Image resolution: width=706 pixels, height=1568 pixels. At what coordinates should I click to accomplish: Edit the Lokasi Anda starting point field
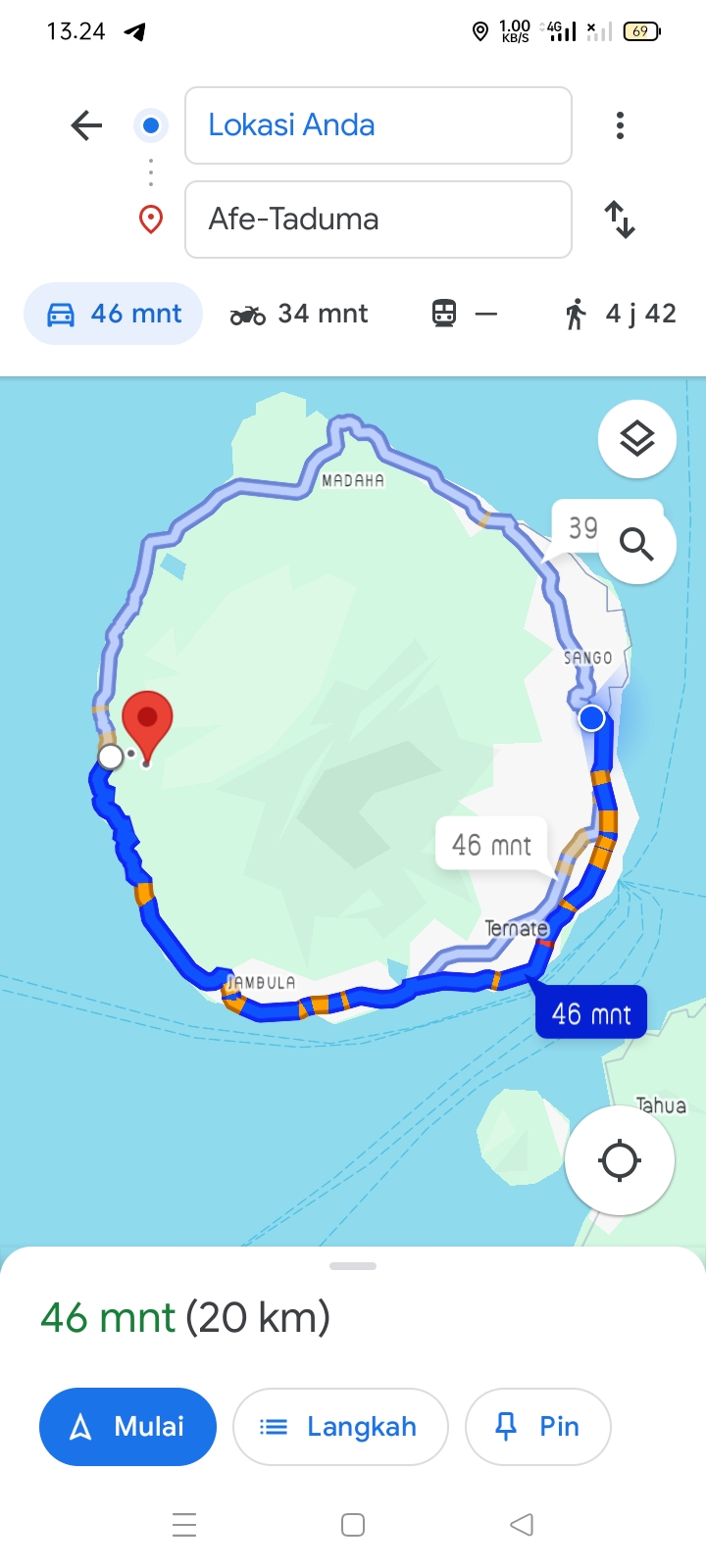[x=378, y=125]
